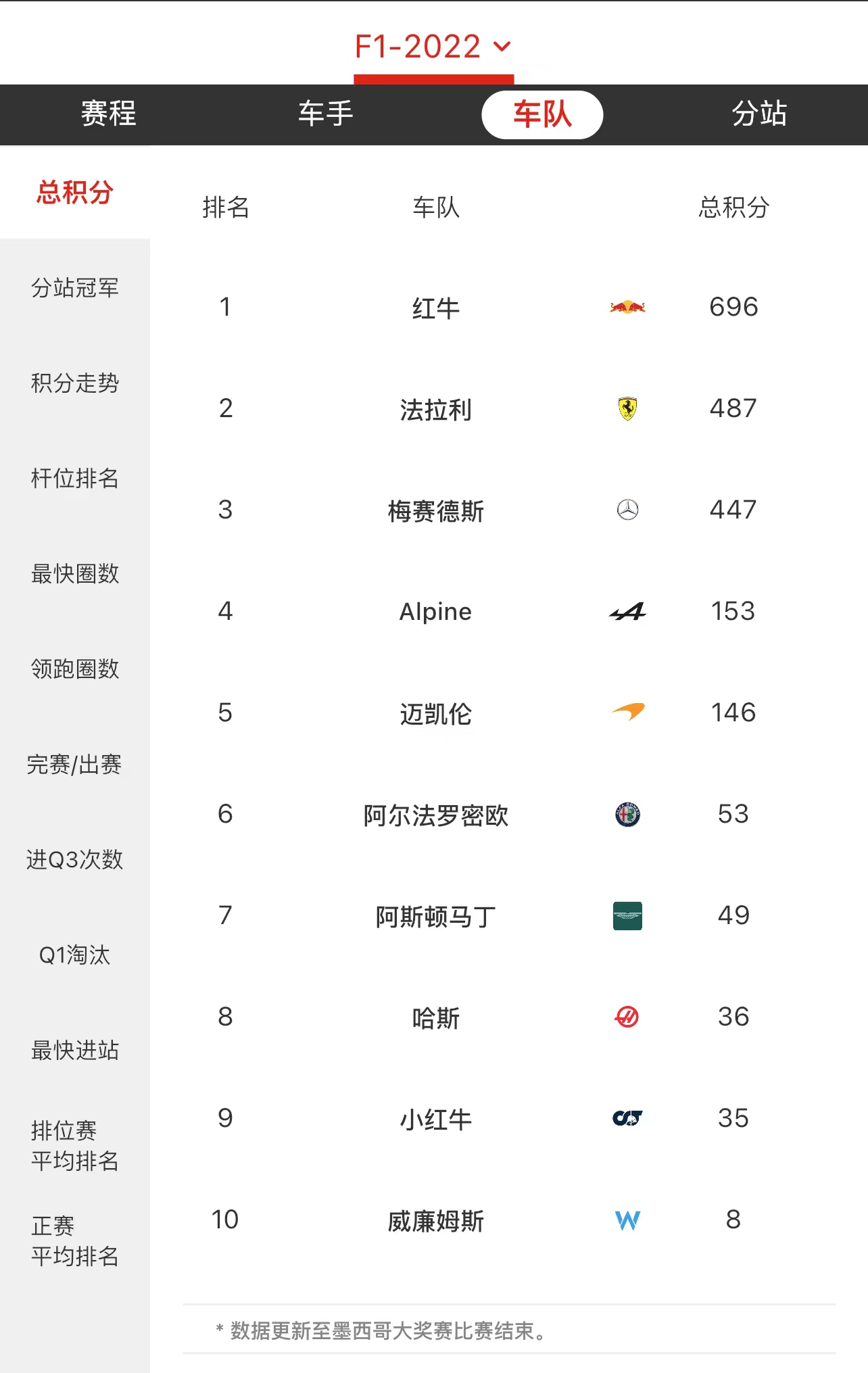868x1373 pixels.
Task: Open 分站冠军 stats
Action: click(x=75, y=288)
